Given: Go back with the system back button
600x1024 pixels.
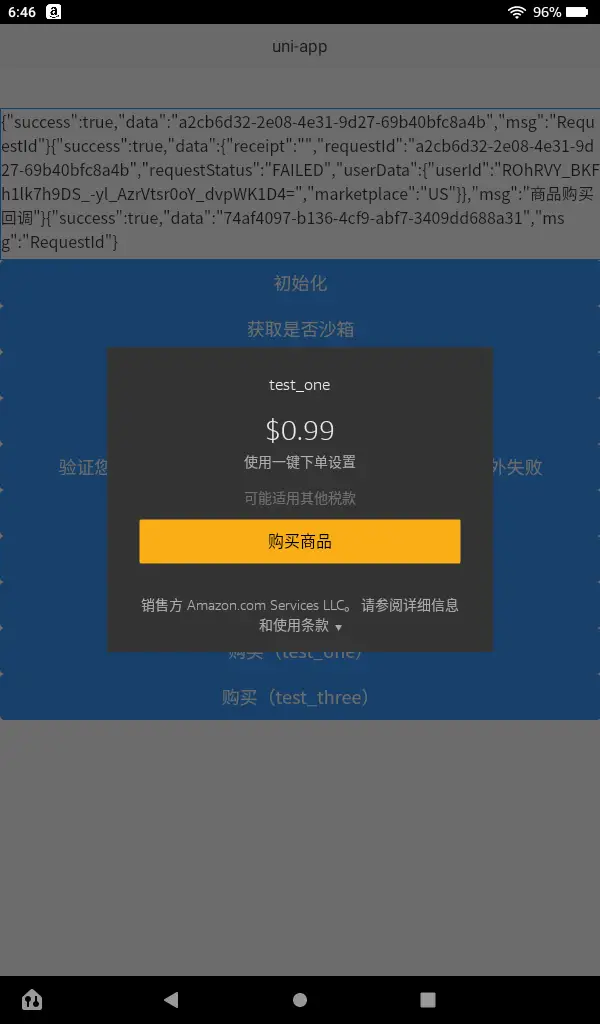Looking at the screenshot, I should 171,999.
